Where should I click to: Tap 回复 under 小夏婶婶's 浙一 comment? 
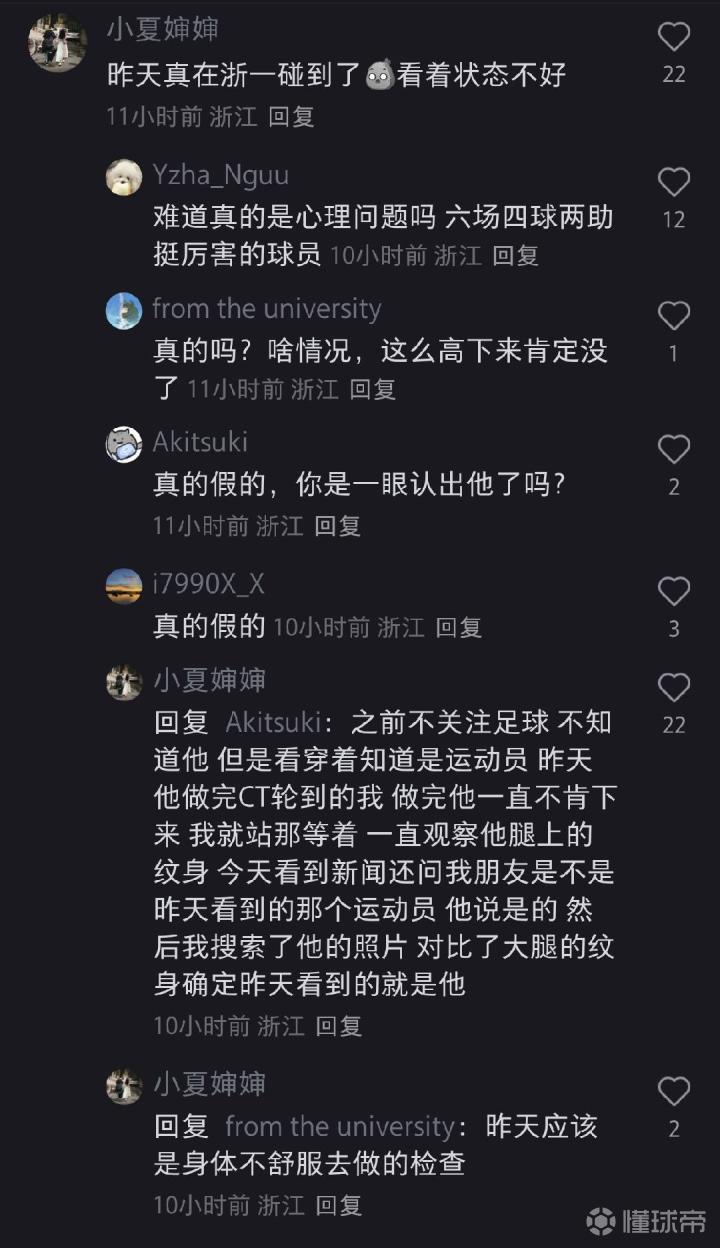[292, 117]
